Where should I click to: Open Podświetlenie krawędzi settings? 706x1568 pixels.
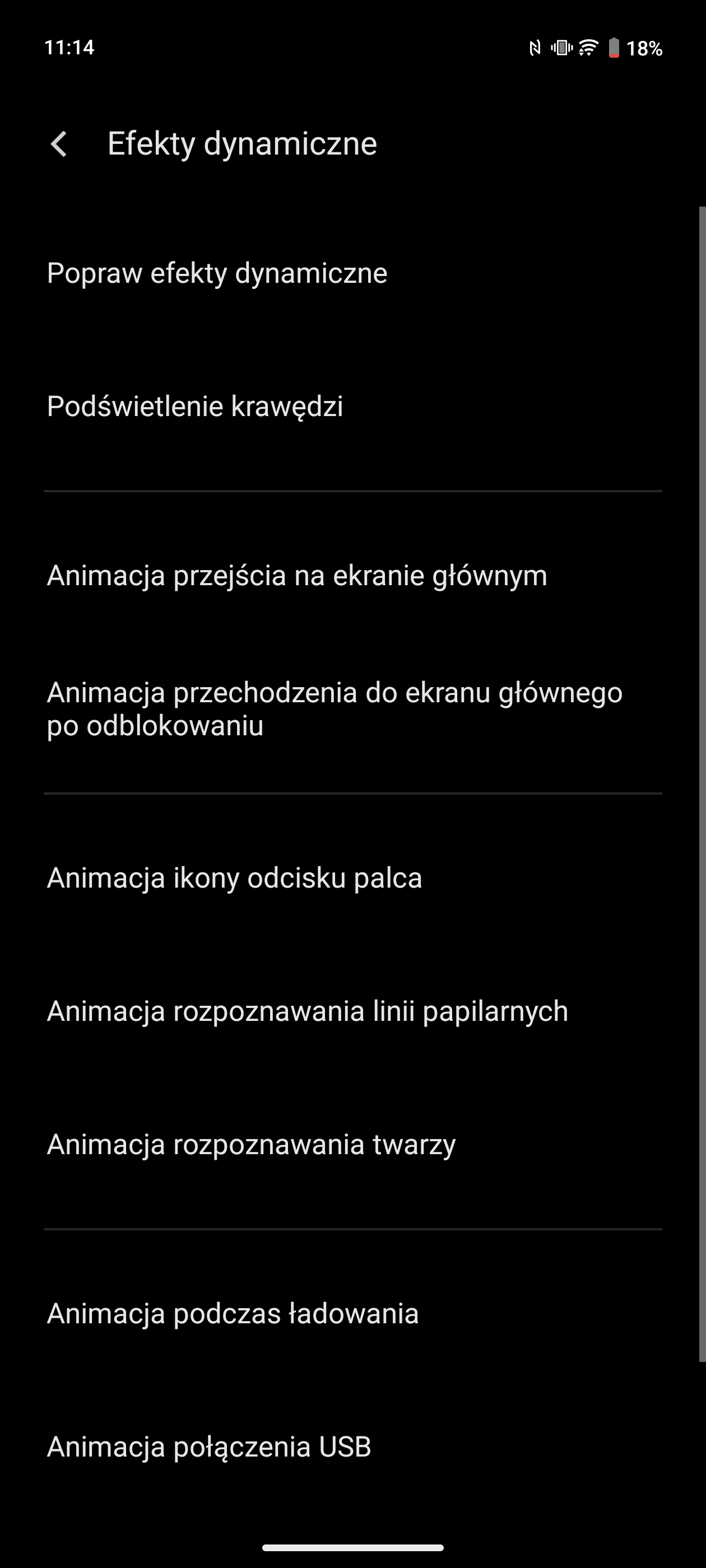352,407
